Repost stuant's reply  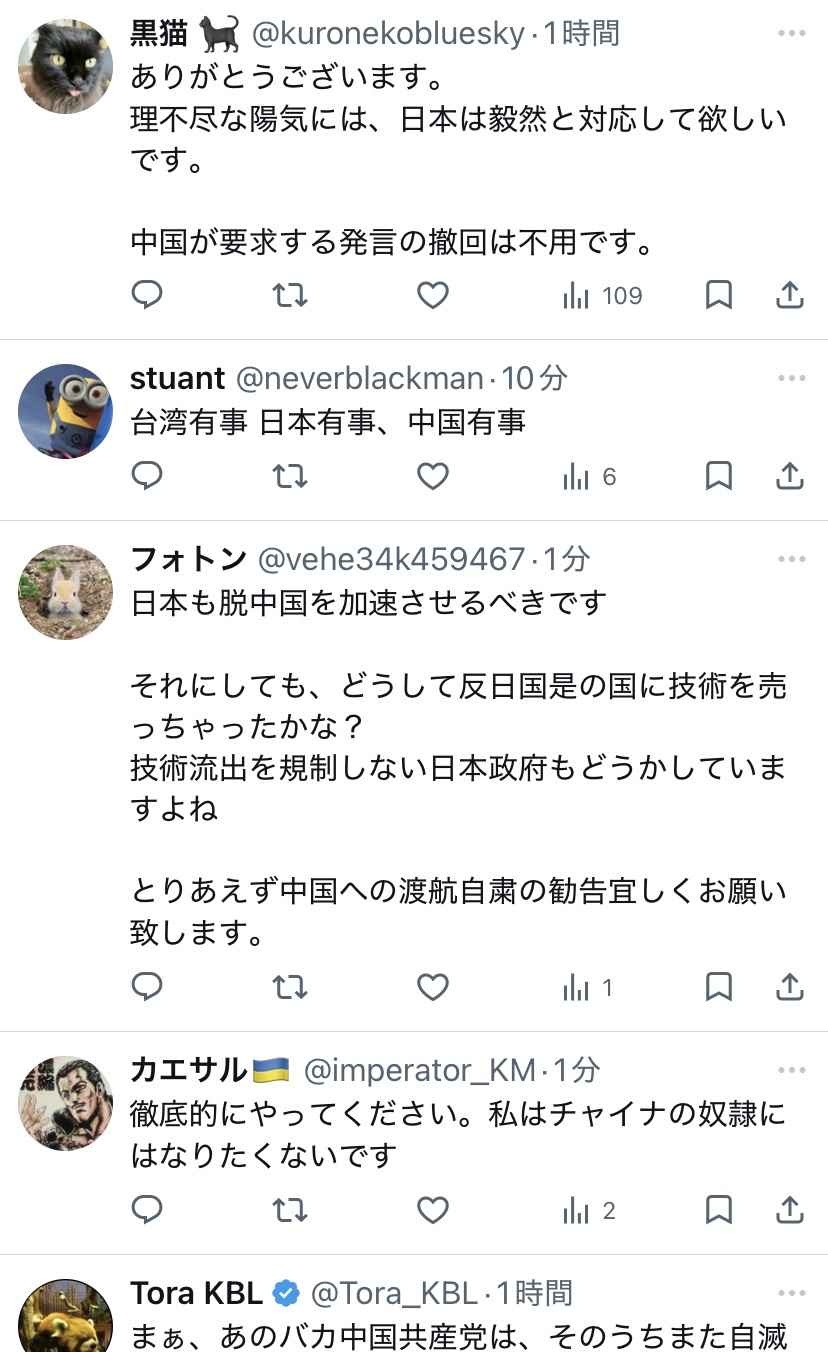[x=290, y=477]
